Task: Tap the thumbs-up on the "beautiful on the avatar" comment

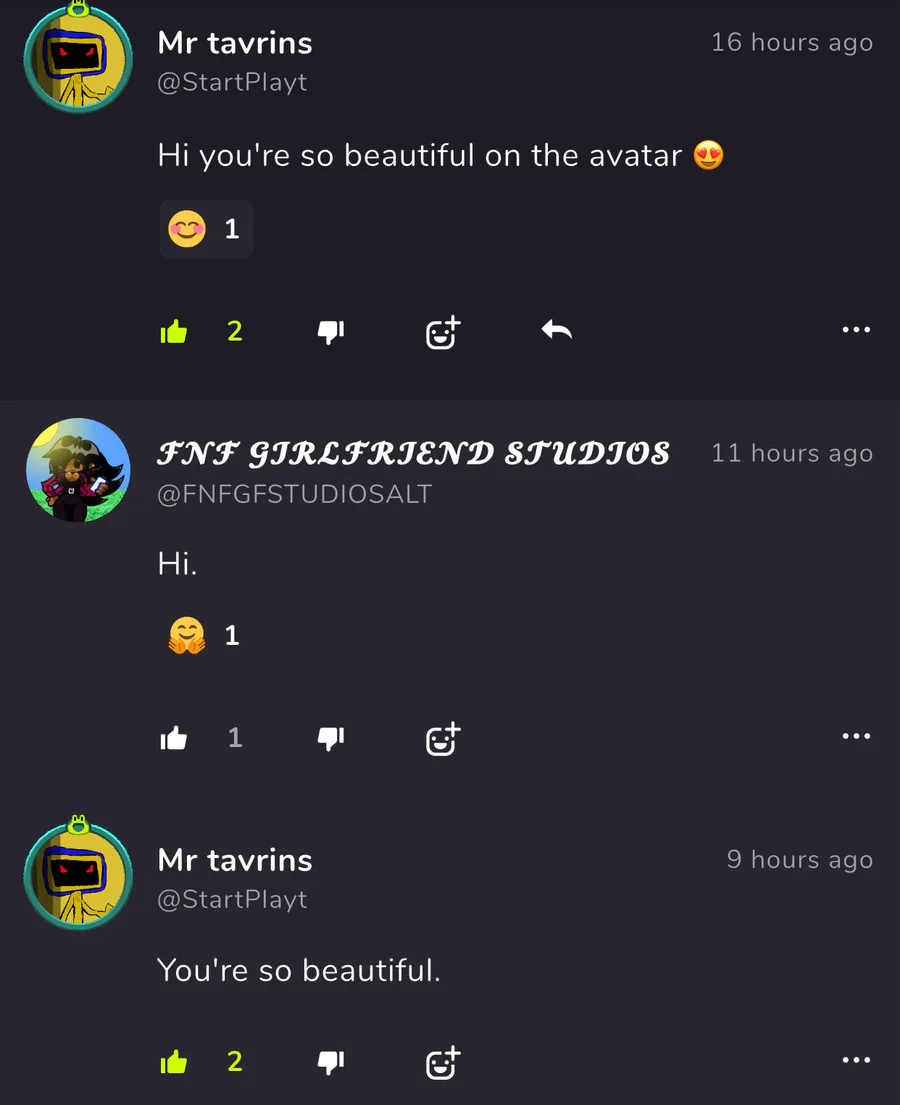Action: (x=173, y=331)
